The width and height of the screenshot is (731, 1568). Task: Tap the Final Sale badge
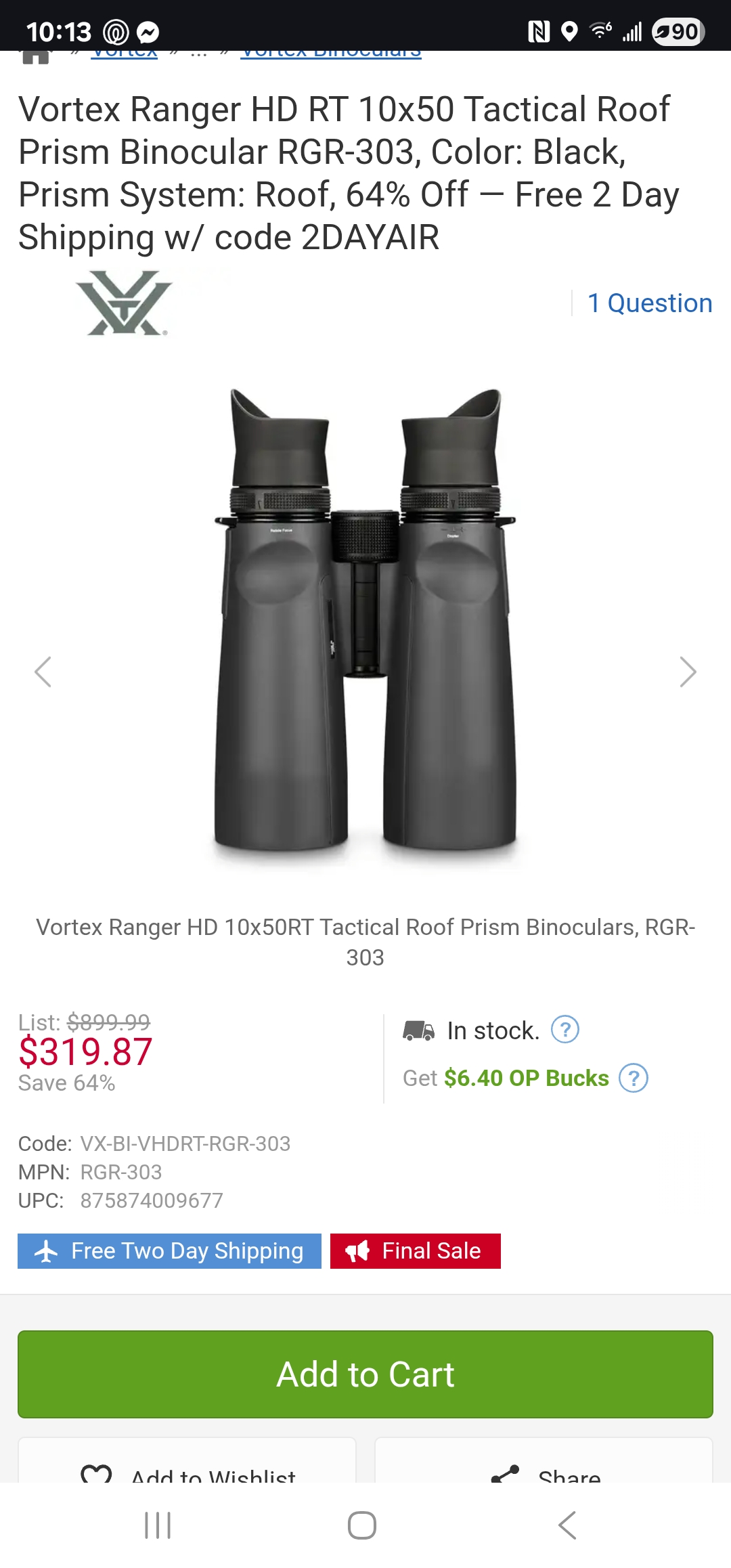416,1251
